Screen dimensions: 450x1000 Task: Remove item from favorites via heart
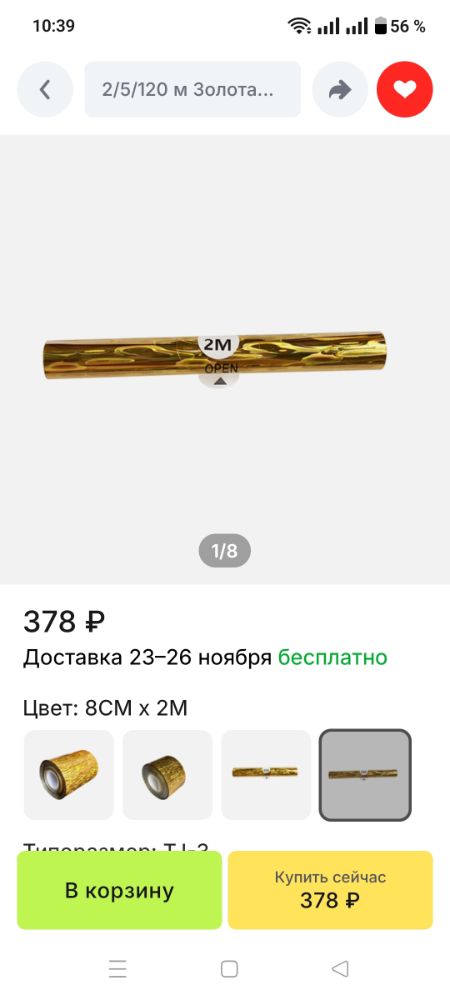pyautogui.click(x=405, y=90)
